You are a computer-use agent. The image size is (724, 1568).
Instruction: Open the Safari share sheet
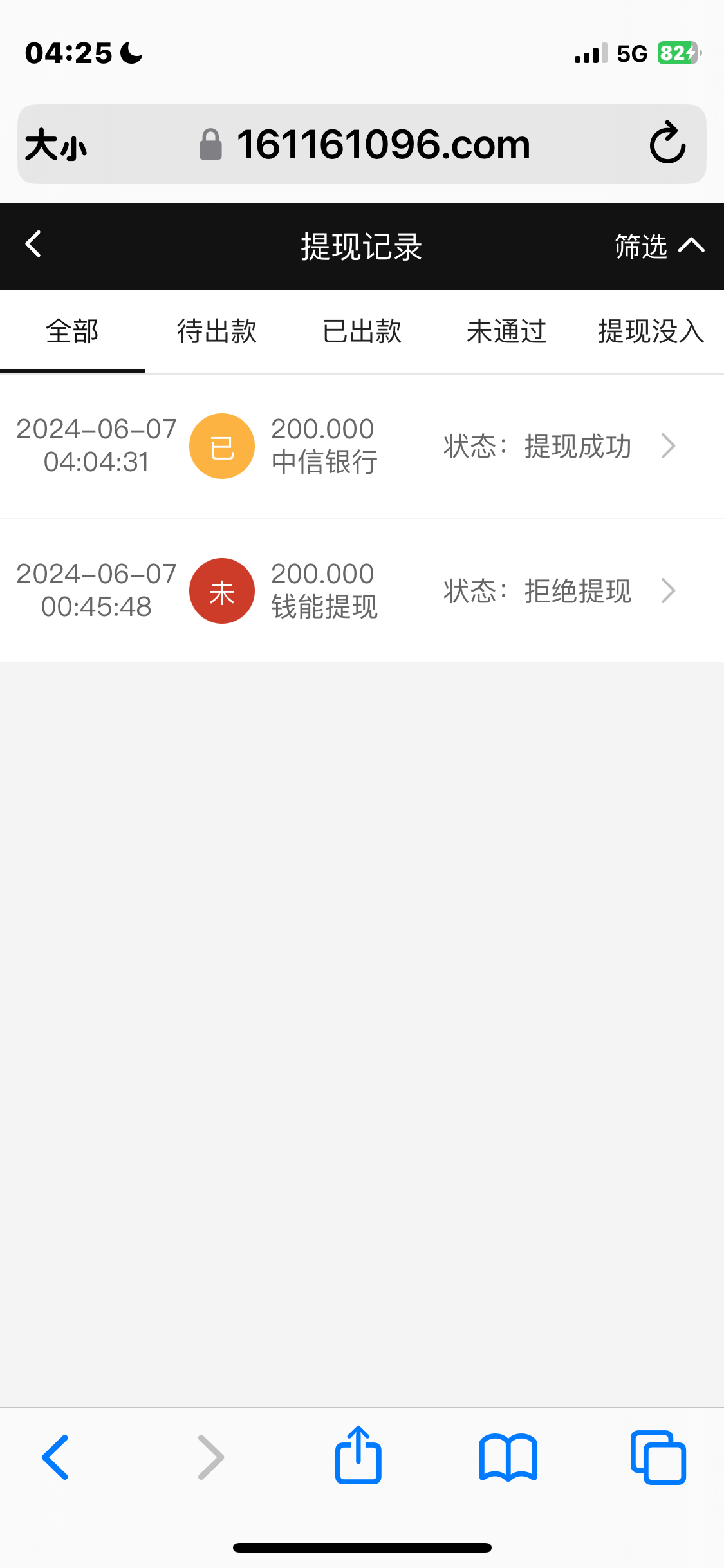click(x=358, y=1456)
